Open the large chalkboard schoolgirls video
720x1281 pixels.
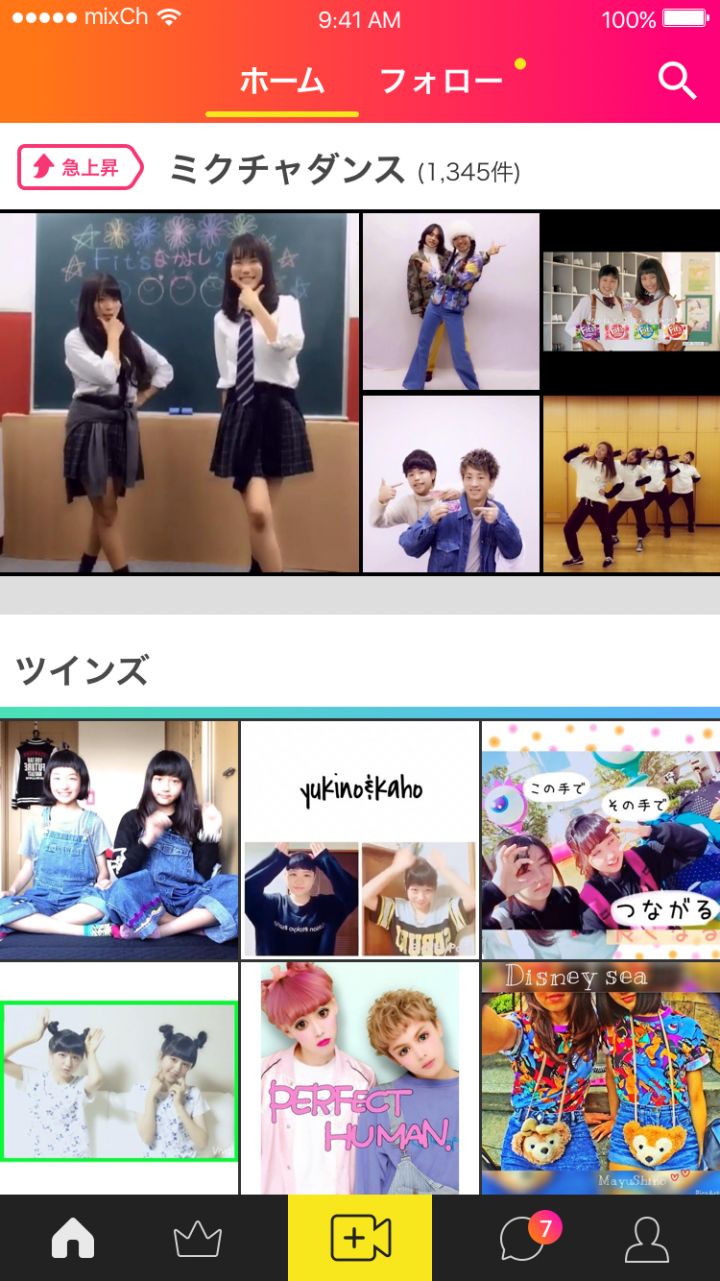179,392
